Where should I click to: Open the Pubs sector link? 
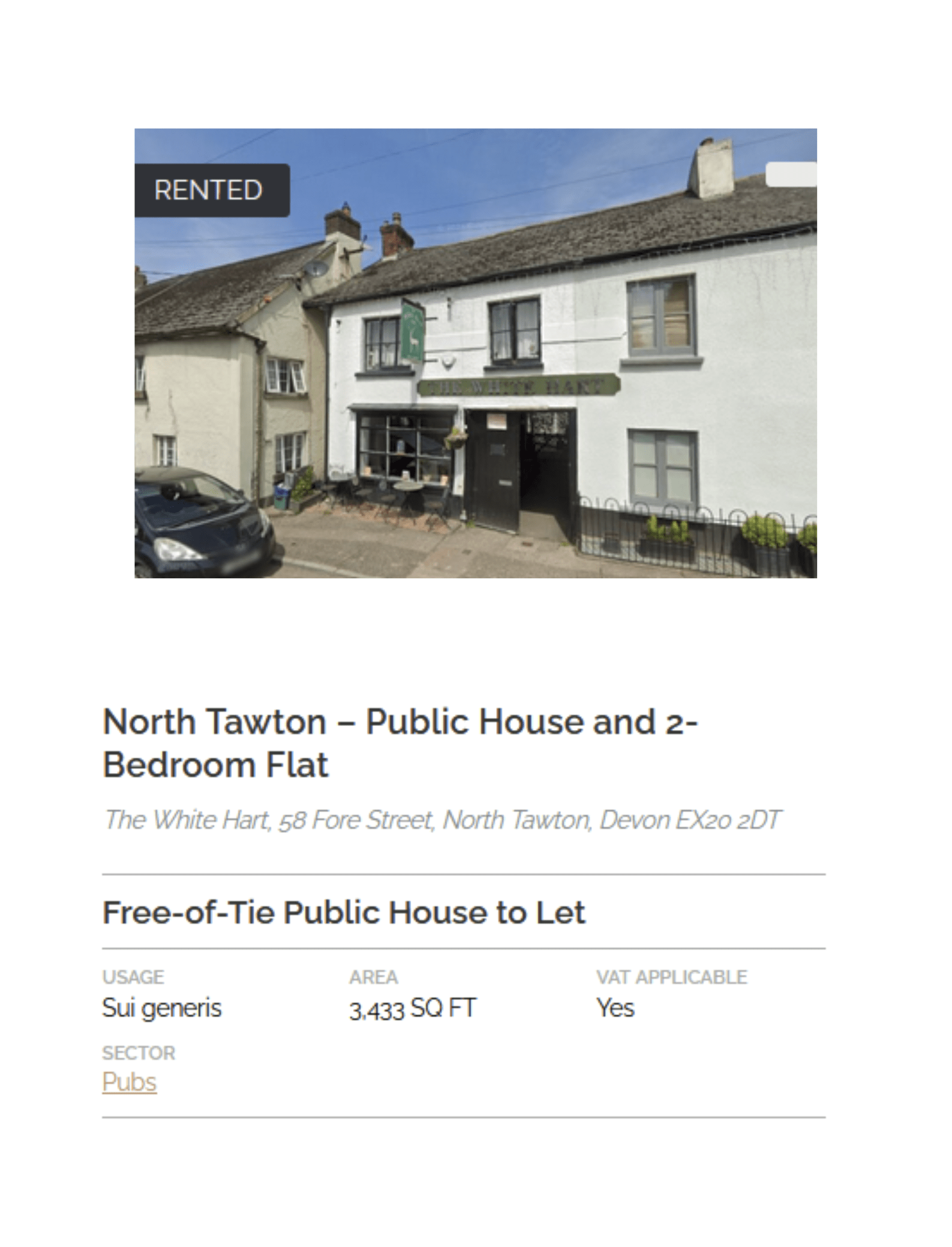(129, 1082)
